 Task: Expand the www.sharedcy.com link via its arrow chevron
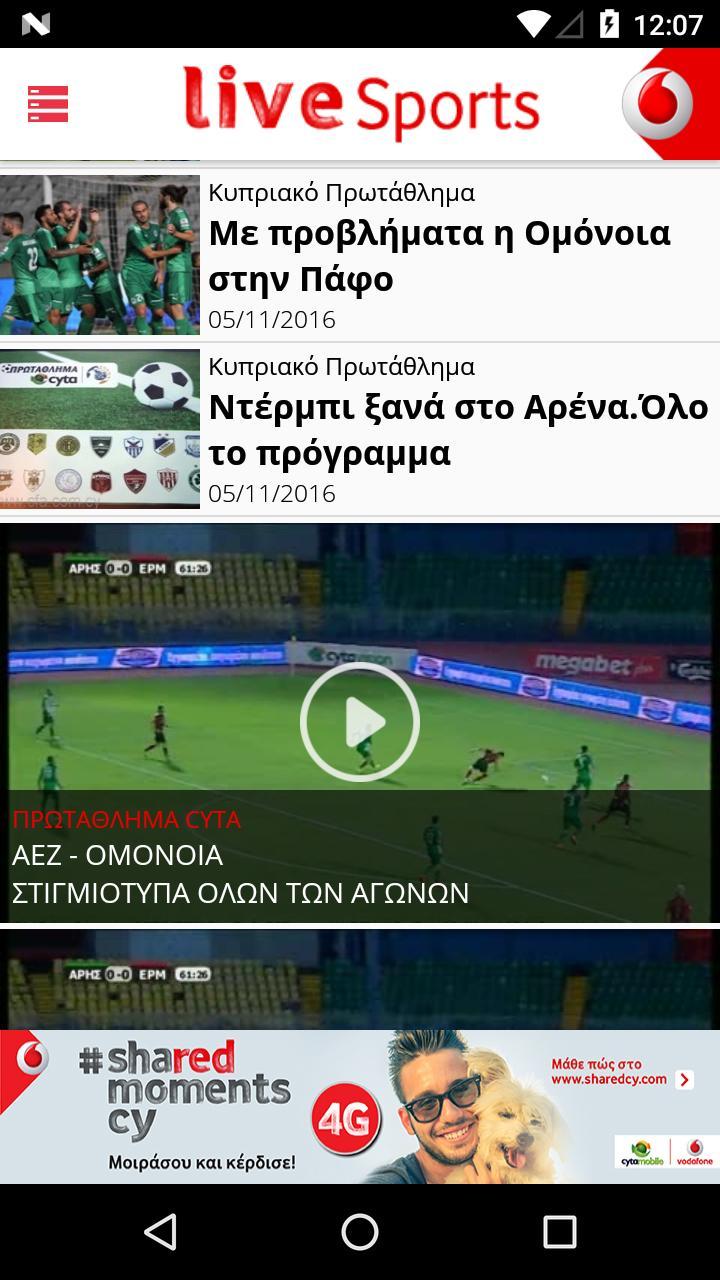click(684, 1079)
